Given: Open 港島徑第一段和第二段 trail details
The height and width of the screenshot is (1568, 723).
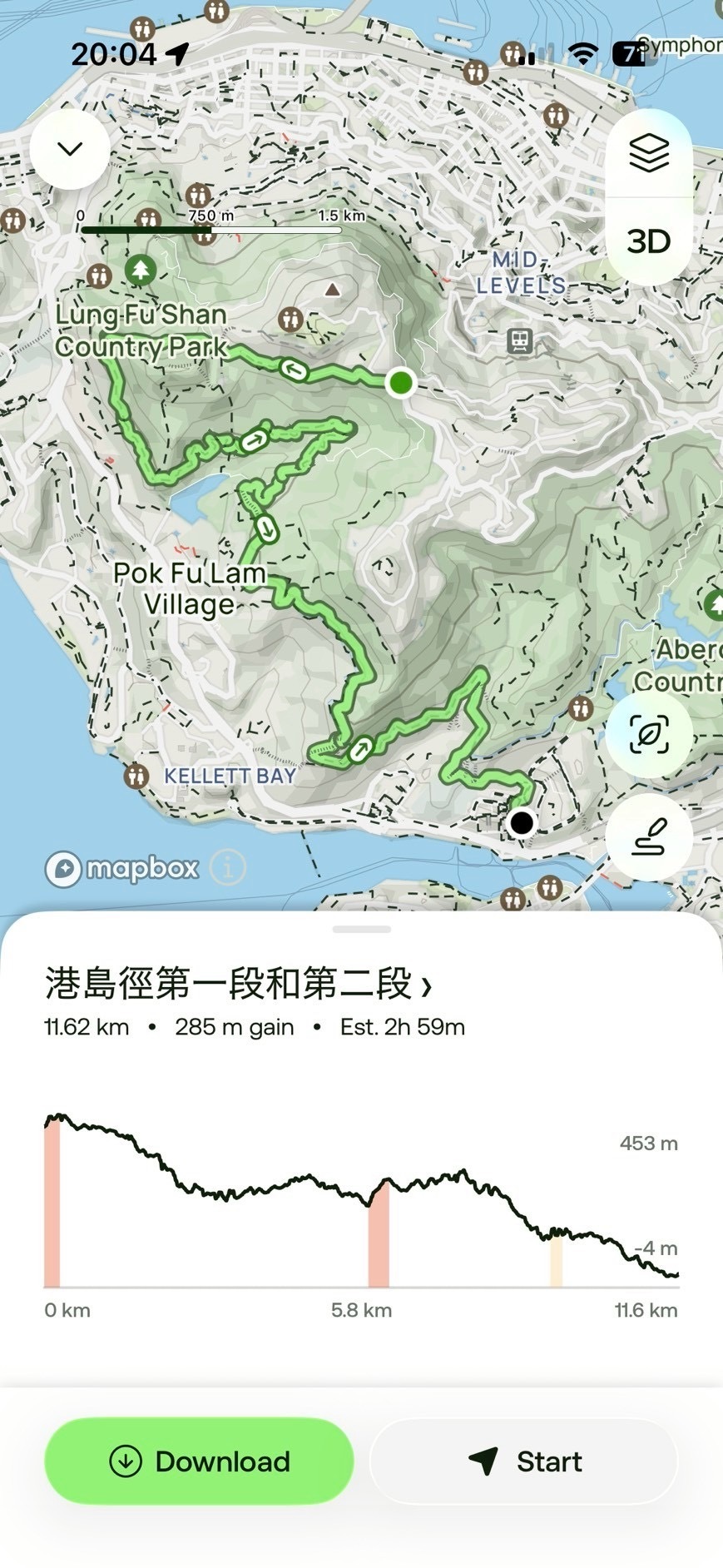Looking at the screenshot, I should point(239,984).
